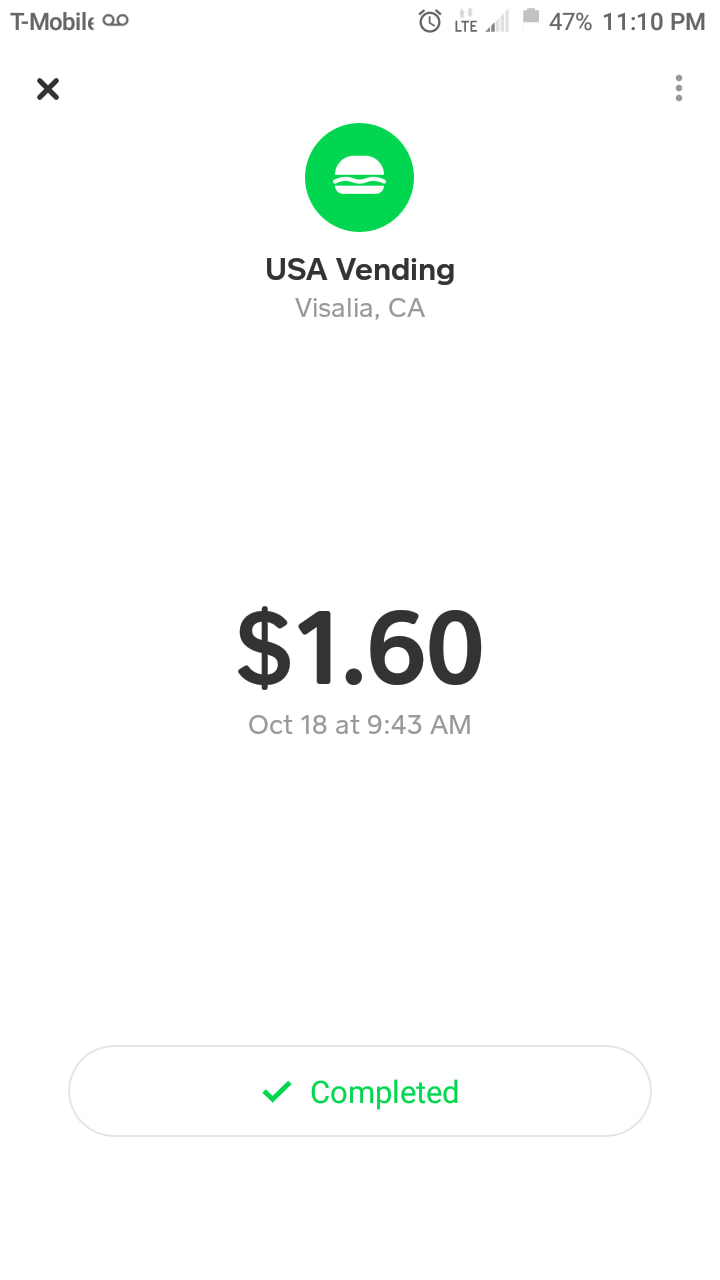The width and height of the screenshot is (720, 1280).
Task: Select the LTE network indicator icon
Action: pos(466,20)
